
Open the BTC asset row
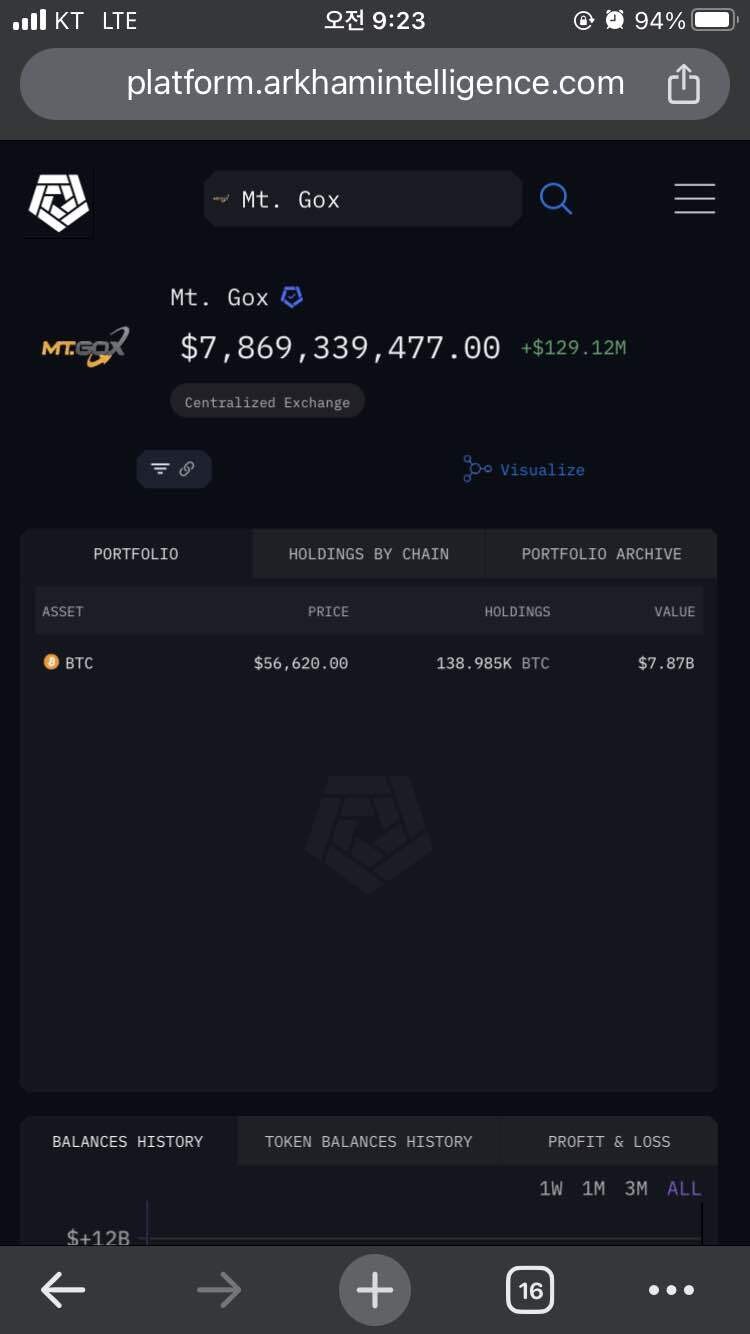368,663
